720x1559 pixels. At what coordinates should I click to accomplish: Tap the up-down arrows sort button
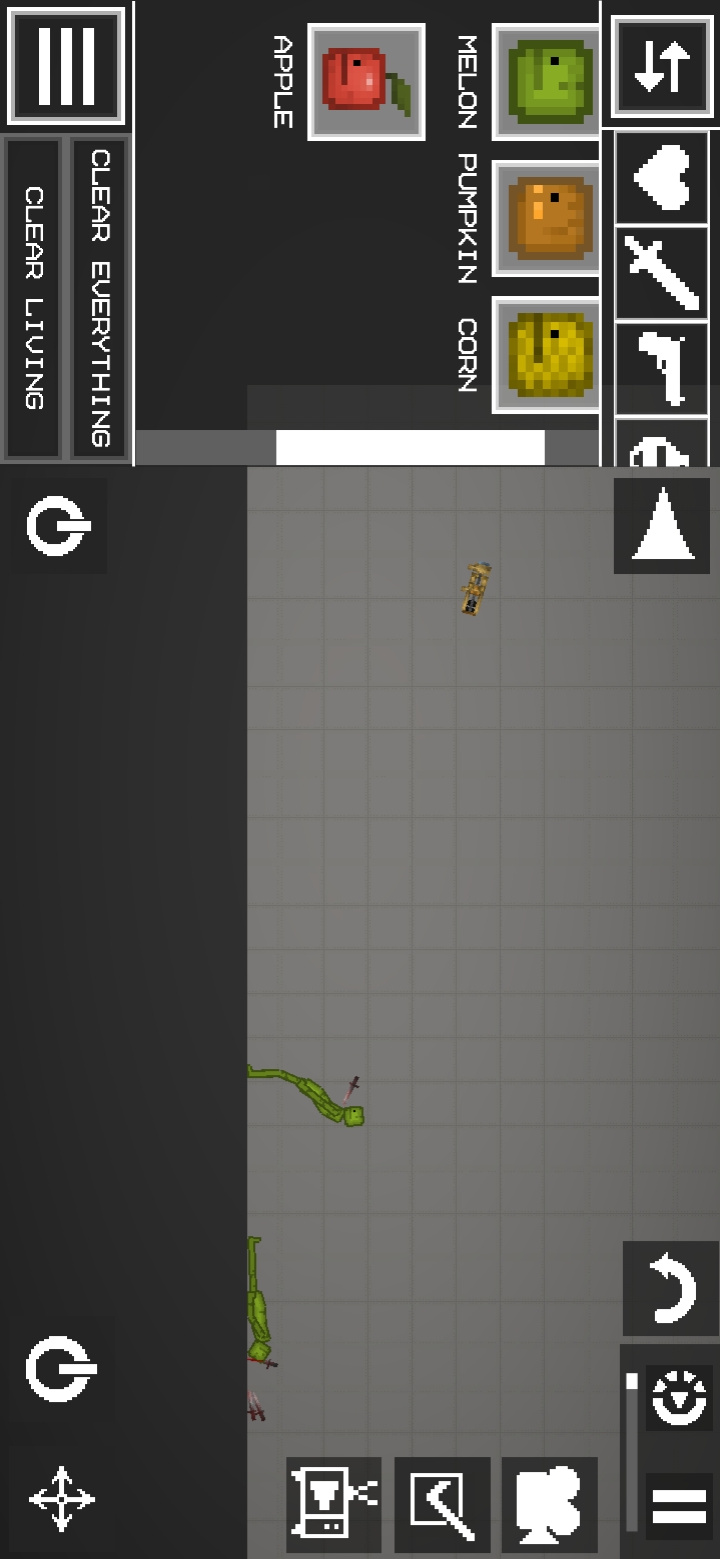click(x=662, y=66)
